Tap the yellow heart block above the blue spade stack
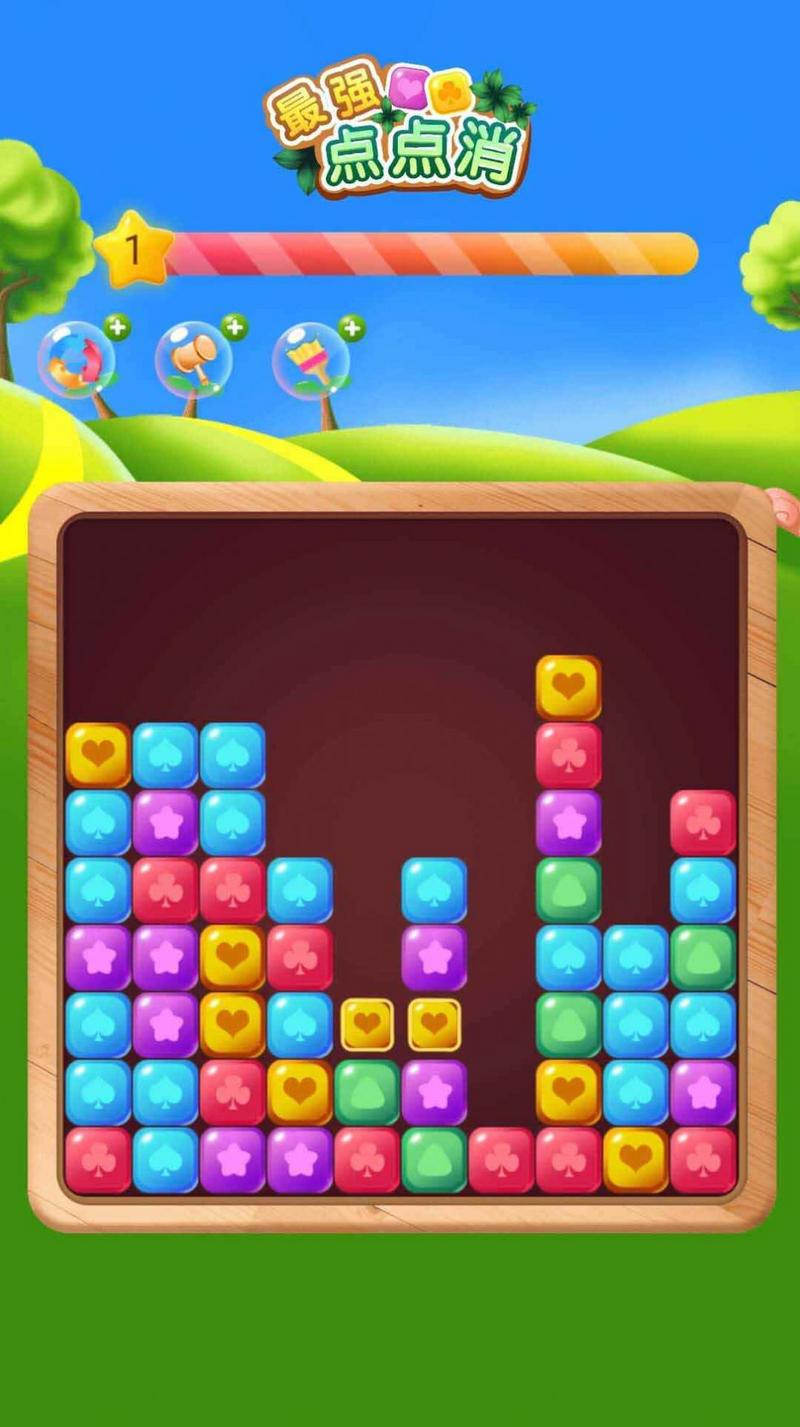800x1427 pixels. tap(98, 755)
